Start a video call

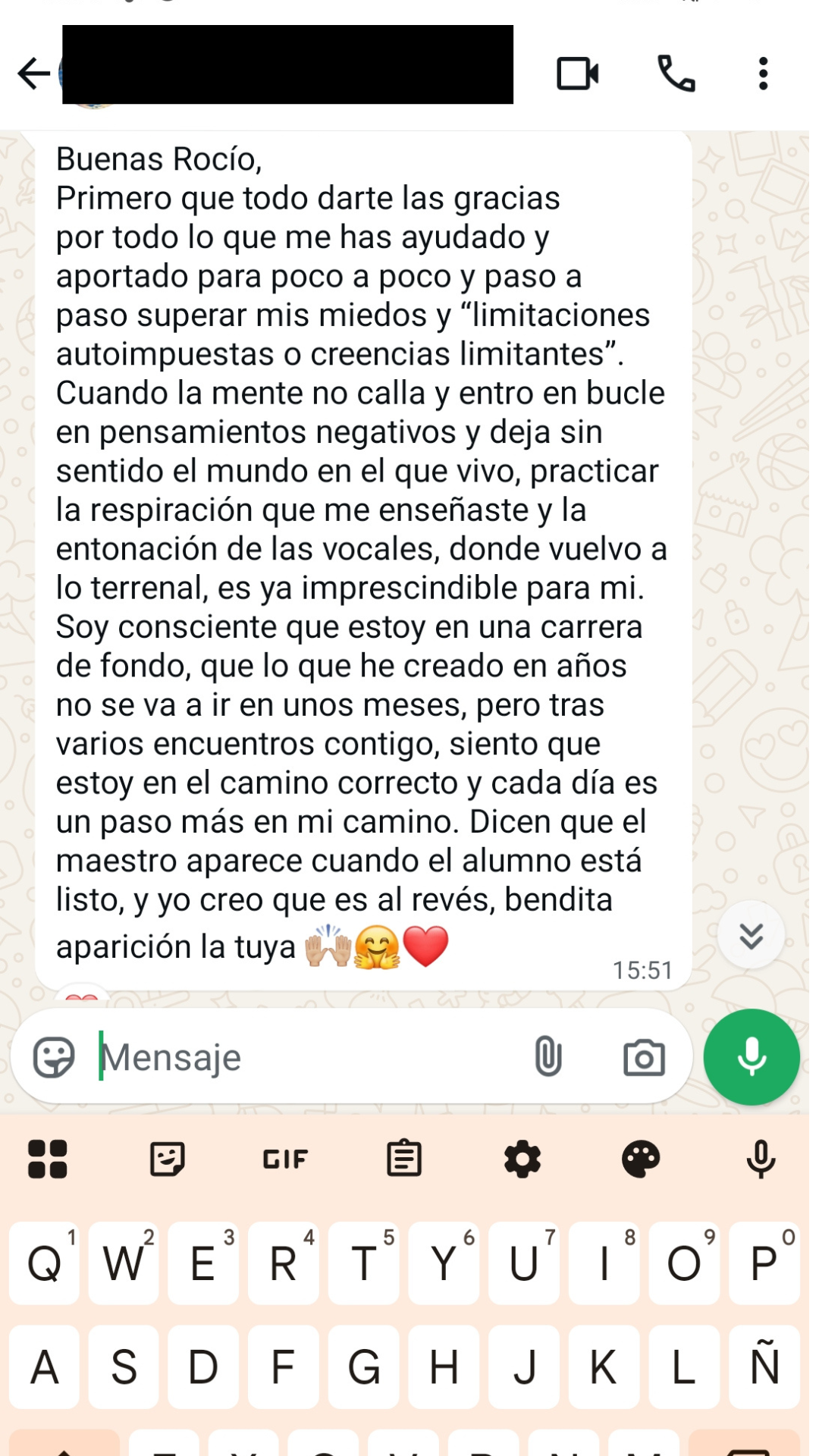(x=578, y=74)
